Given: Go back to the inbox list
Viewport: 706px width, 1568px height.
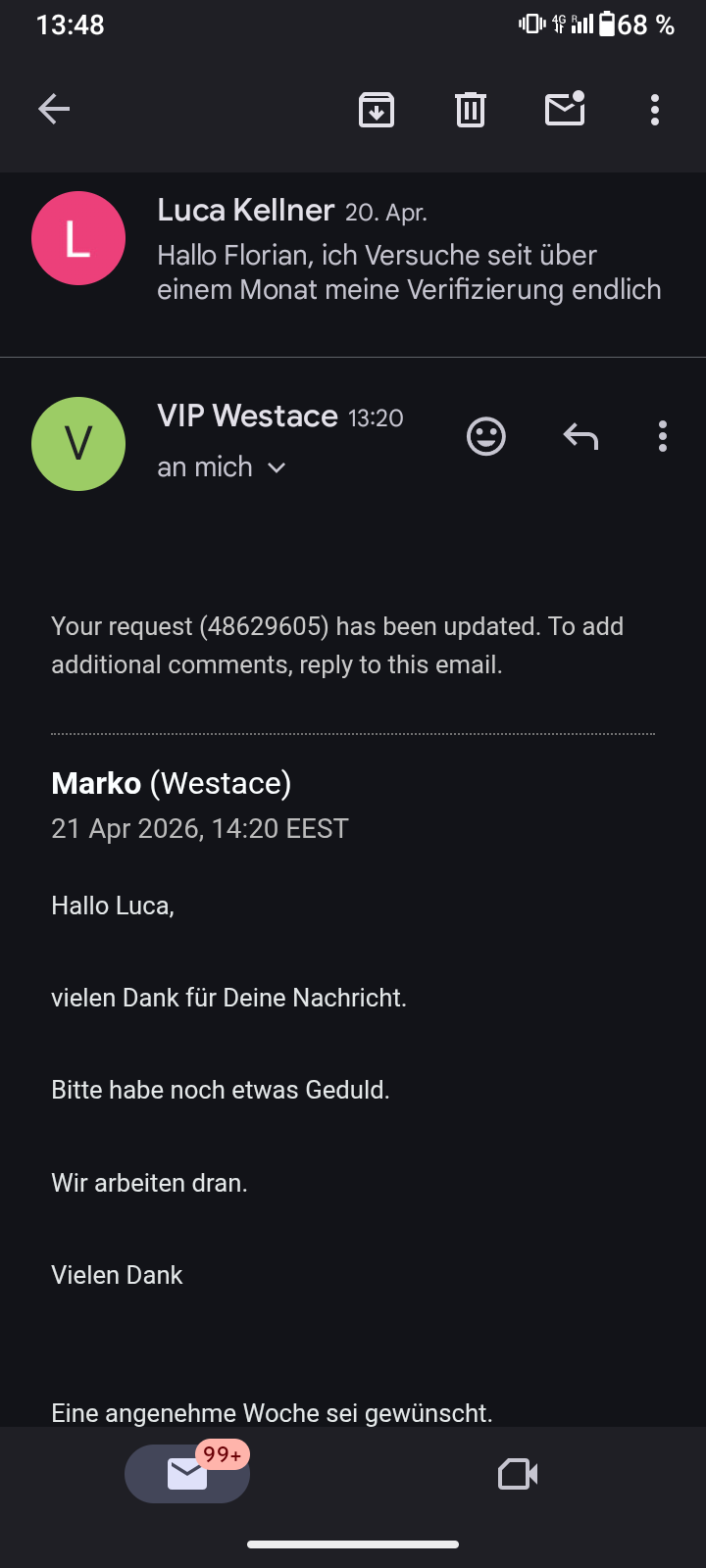Looking at the screenshot, I should click(54, 109).
